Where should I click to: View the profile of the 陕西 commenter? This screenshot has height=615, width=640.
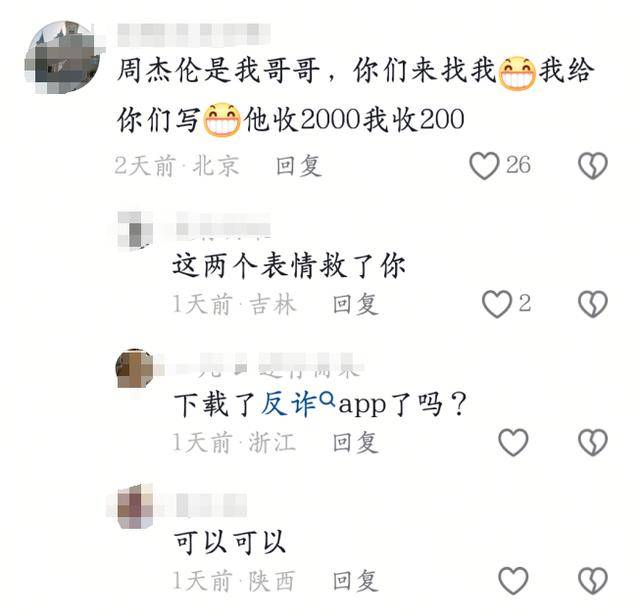(134, 506)
